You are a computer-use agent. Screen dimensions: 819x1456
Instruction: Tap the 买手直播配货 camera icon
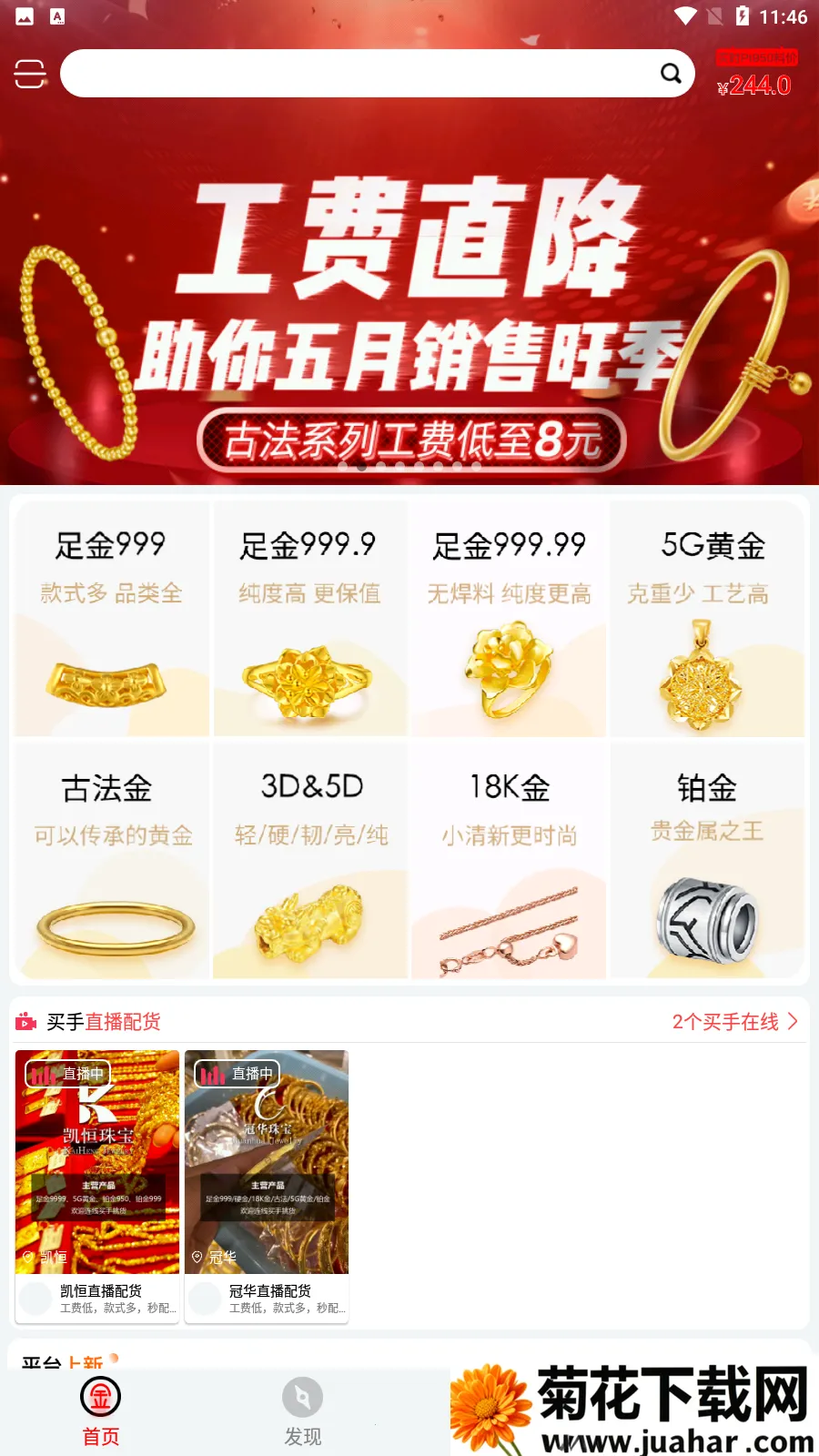click(x=26, y=1021)
